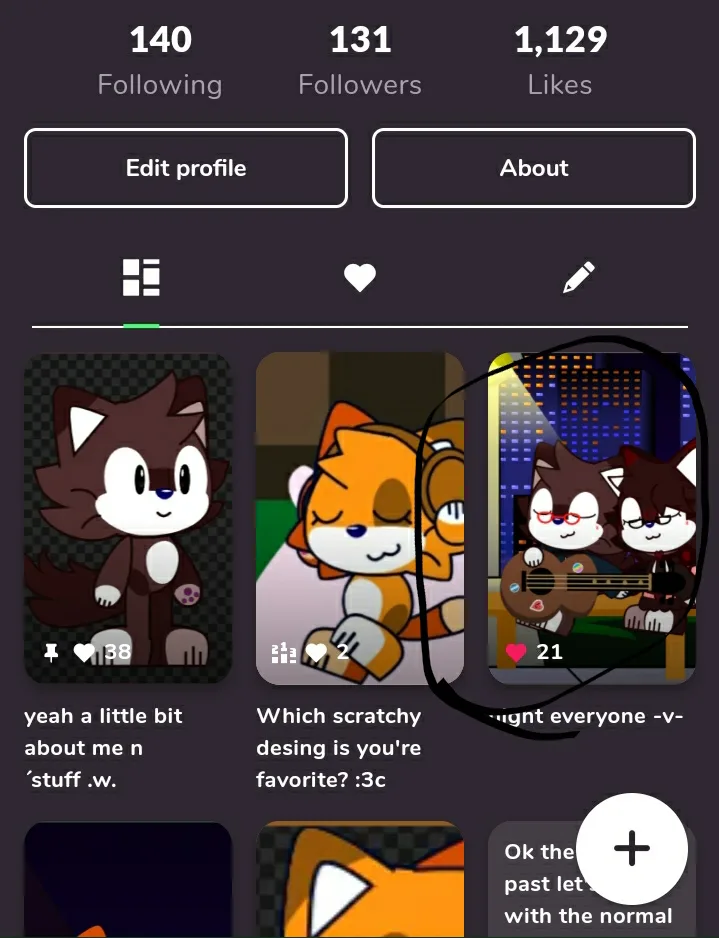
Task: Switch to the pencil drafts tab
Action: [579, 279]
